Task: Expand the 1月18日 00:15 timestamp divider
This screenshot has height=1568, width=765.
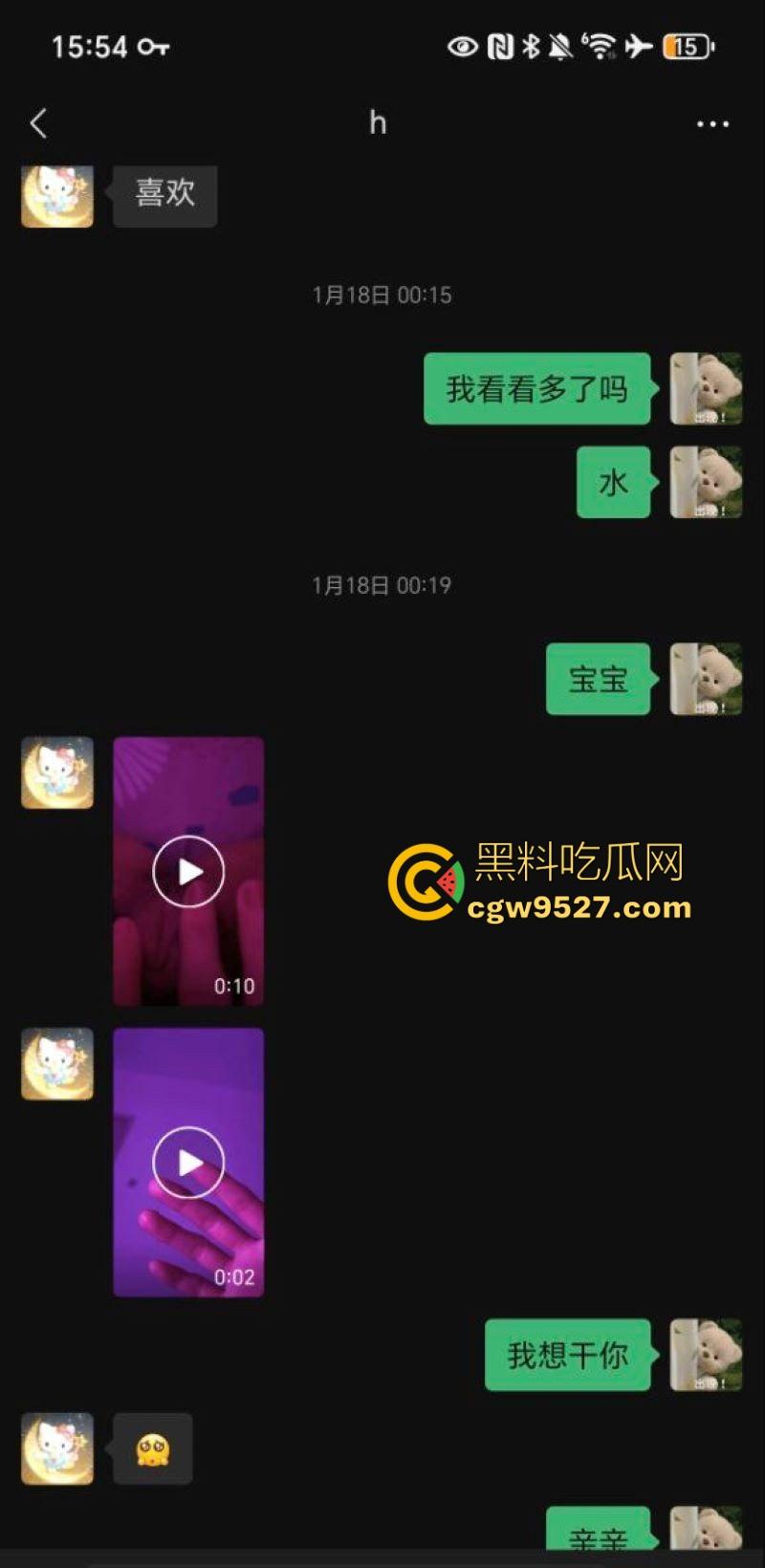Action: point(382,295)
